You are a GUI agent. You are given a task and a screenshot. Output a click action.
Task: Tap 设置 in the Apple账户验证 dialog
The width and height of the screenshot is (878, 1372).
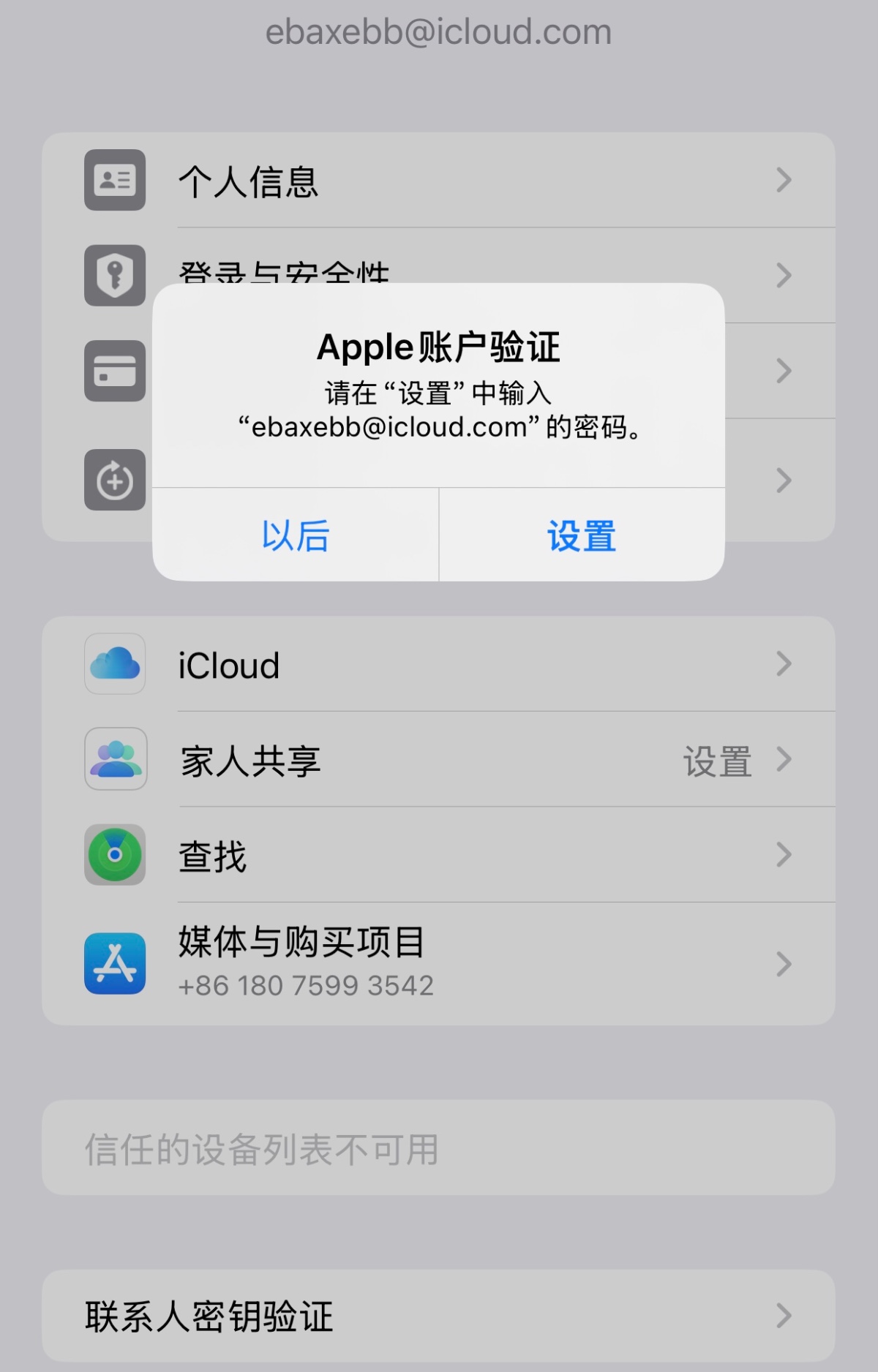tap(582, 535)
